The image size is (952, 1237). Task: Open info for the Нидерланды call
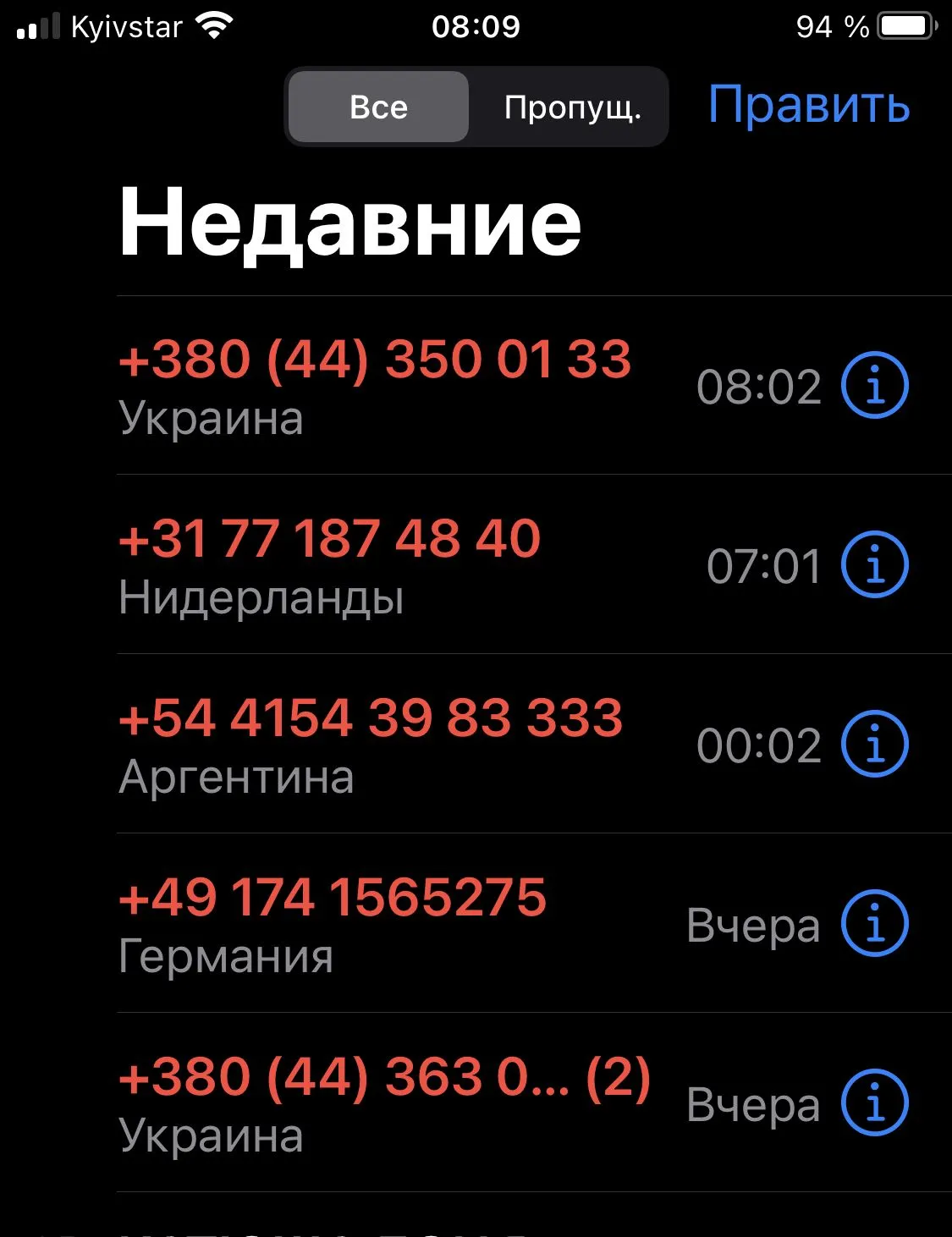(874, 564)
